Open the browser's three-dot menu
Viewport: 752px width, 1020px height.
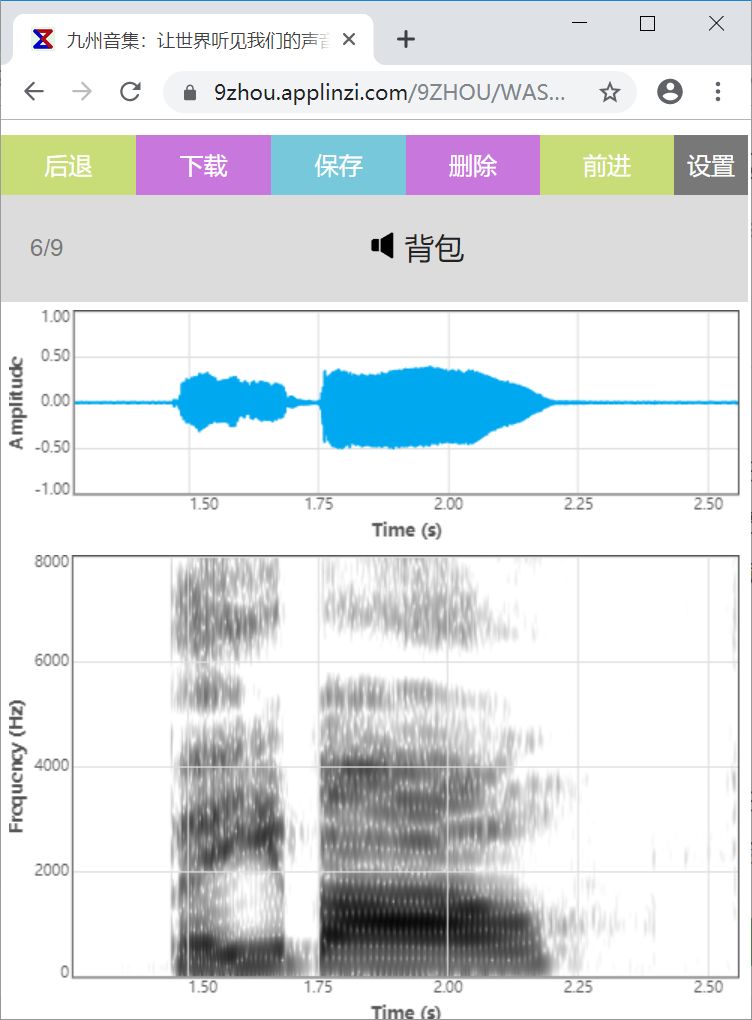[x=718, y=93]
